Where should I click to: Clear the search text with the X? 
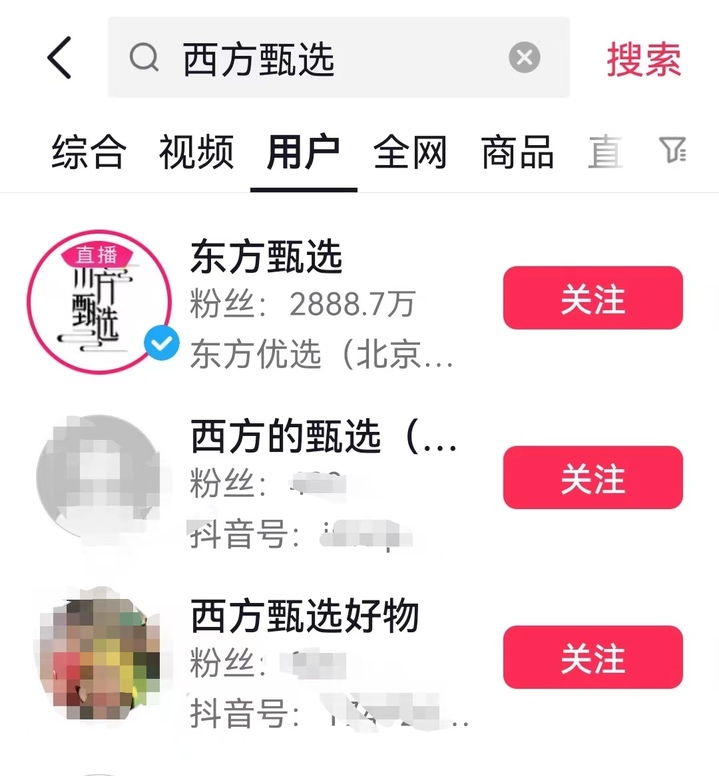pyautogui.click(x=524, y=58)
